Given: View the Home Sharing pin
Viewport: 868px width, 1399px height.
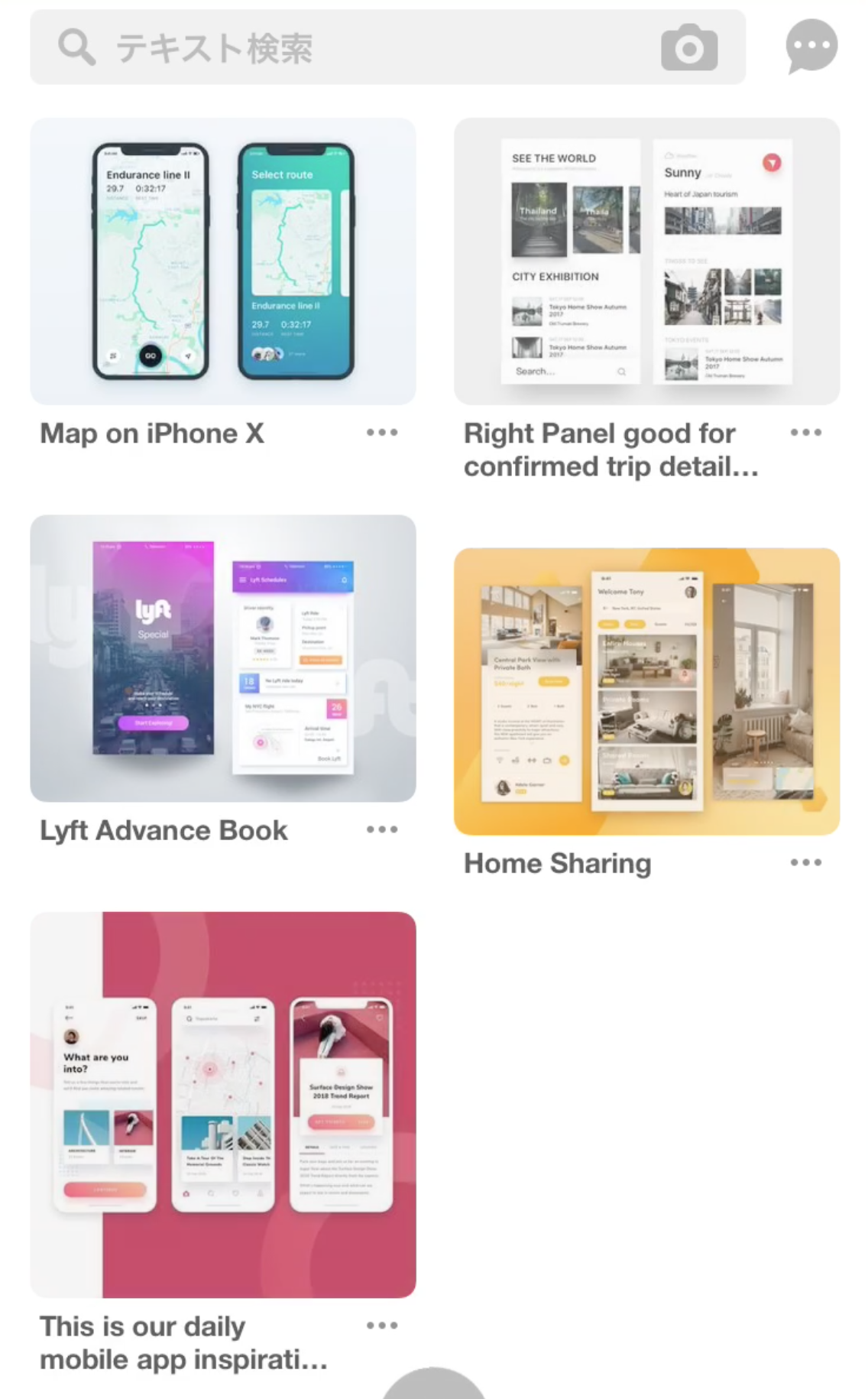Looking at the screenshot, I should click(x=646, y=691).
